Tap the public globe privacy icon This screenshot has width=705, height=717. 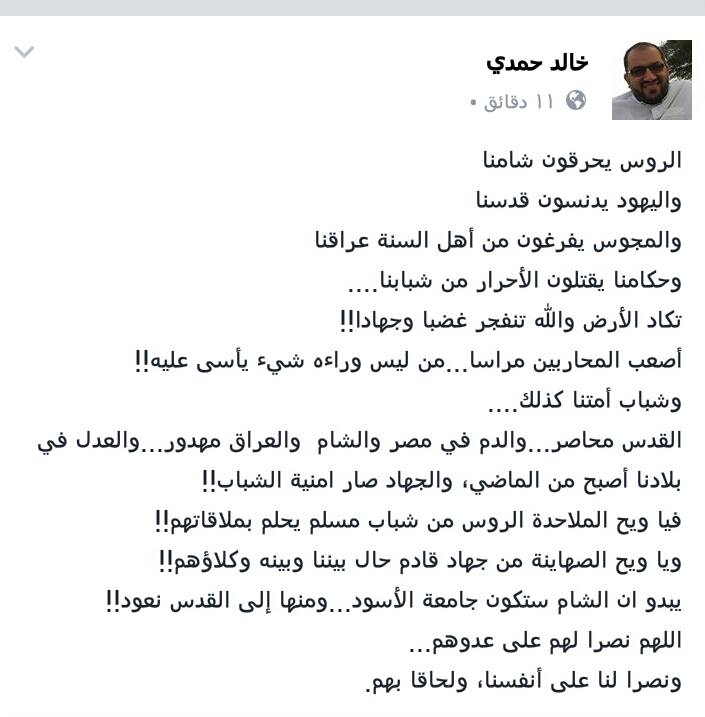[x=575, y=100]
